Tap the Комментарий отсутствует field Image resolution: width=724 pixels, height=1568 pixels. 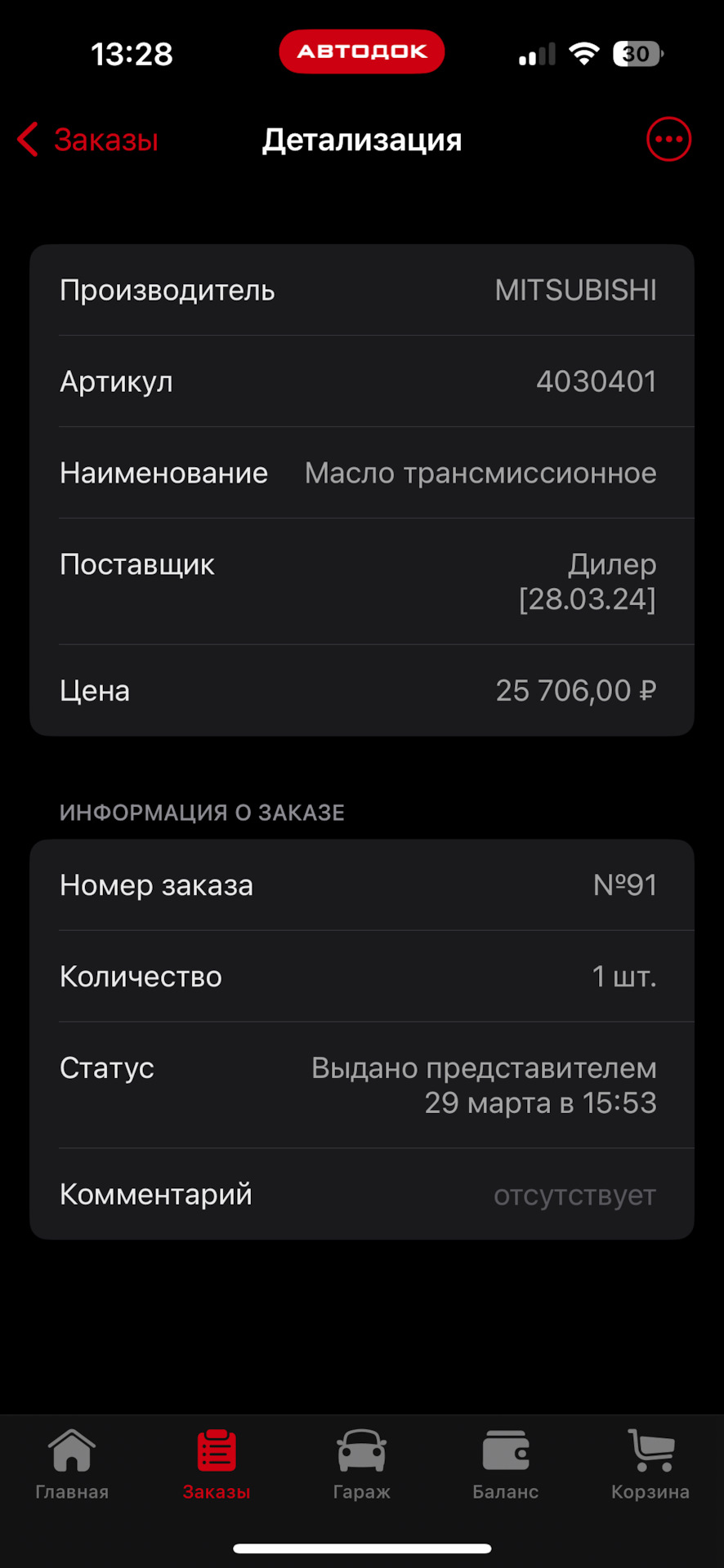[362, 1194]
